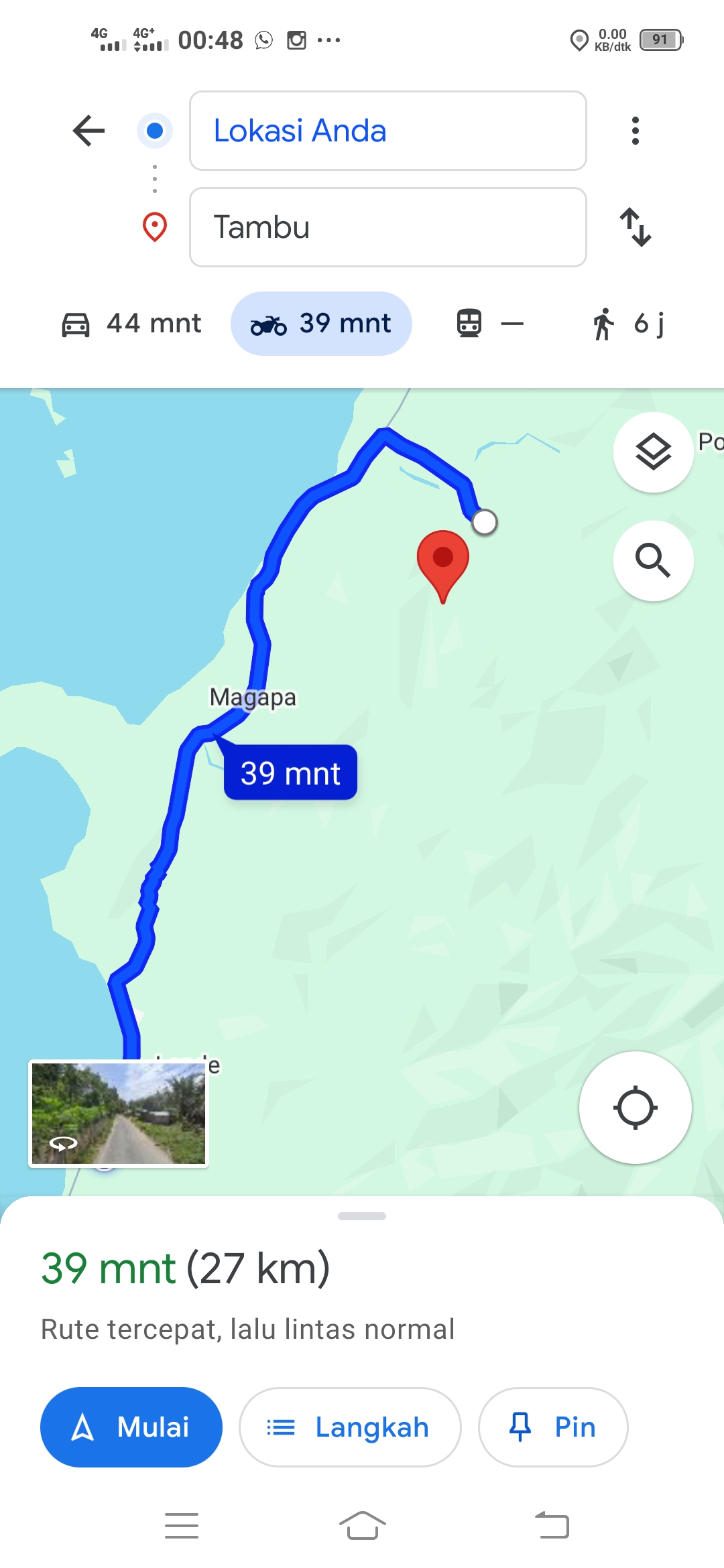Switch to car travel mode 44 mnt

tap(131, 324)
